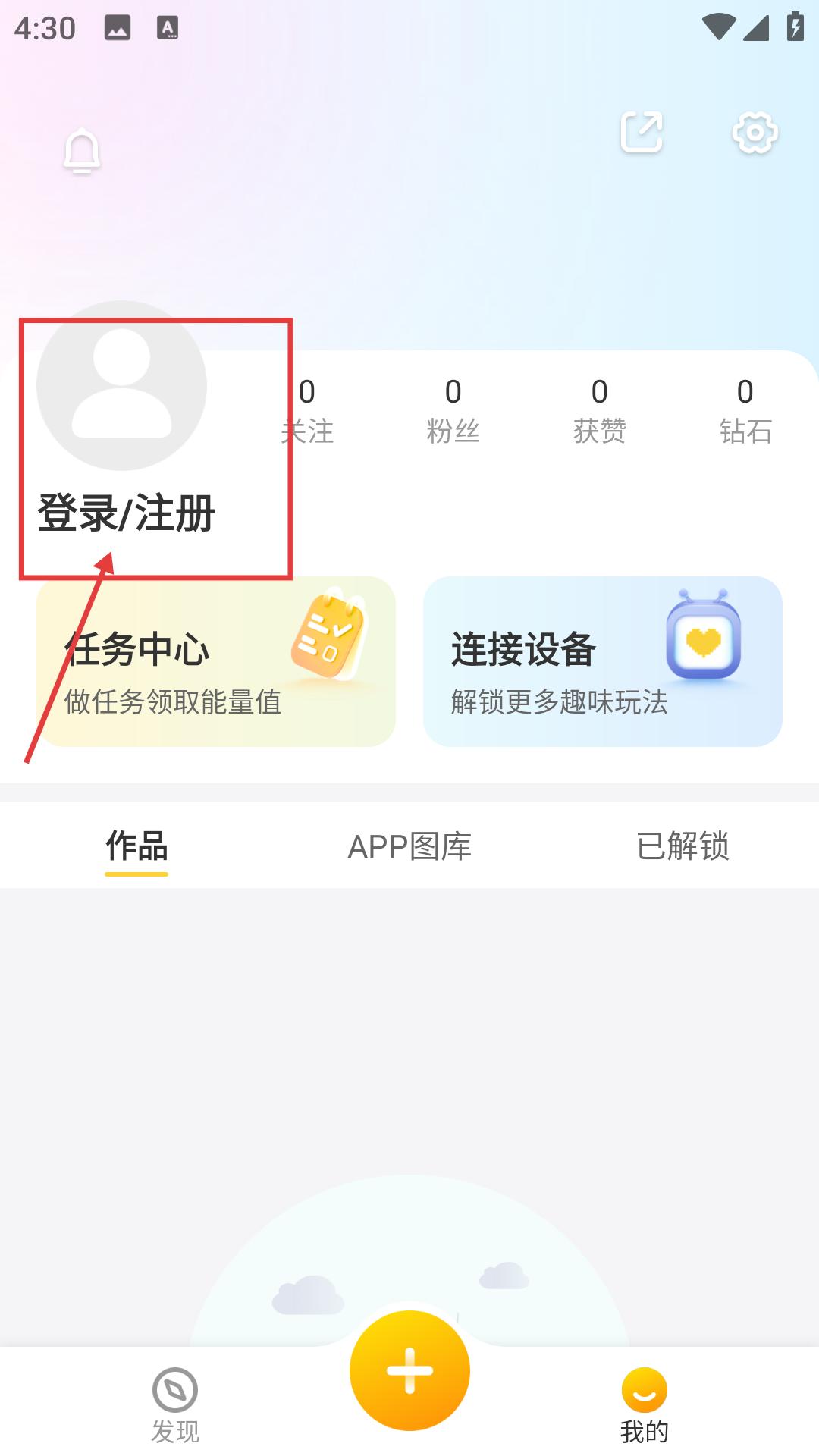
Task: Select the 我的 tab in bottom bar
Action: (x=644, y=1405)
